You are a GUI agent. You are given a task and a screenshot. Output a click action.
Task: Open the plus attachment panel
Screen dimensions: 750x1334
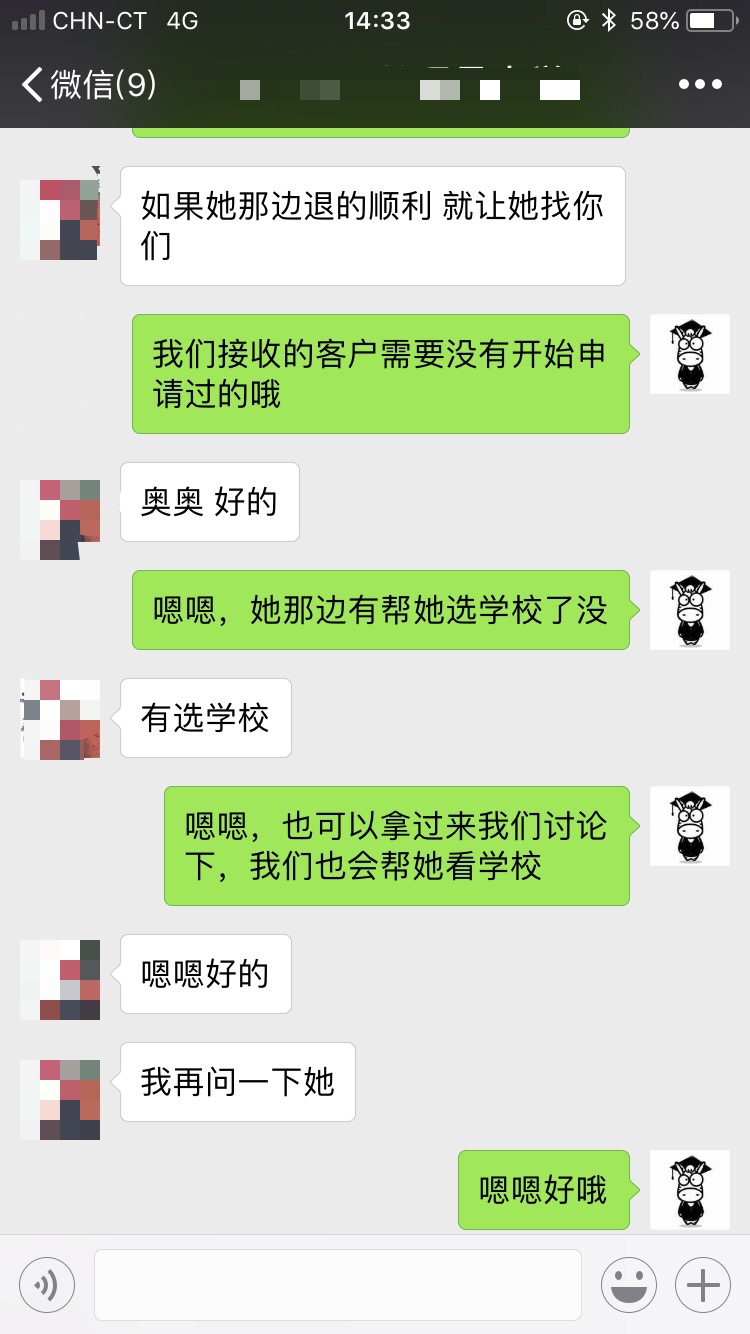tap(703, 1285)
